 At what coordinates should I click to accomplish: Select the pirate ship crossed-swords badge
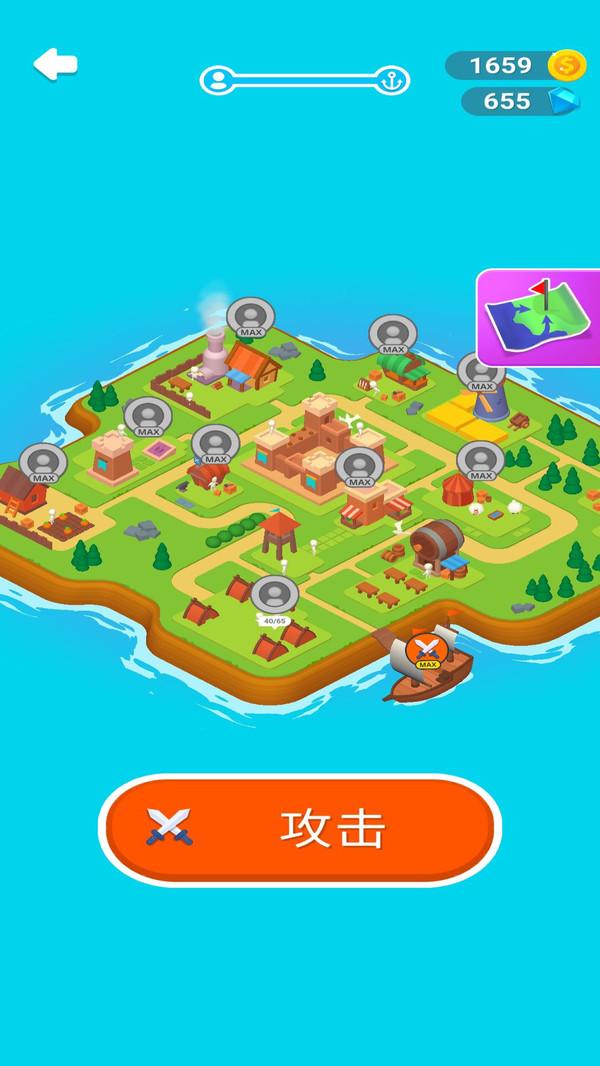coord(427,650)
